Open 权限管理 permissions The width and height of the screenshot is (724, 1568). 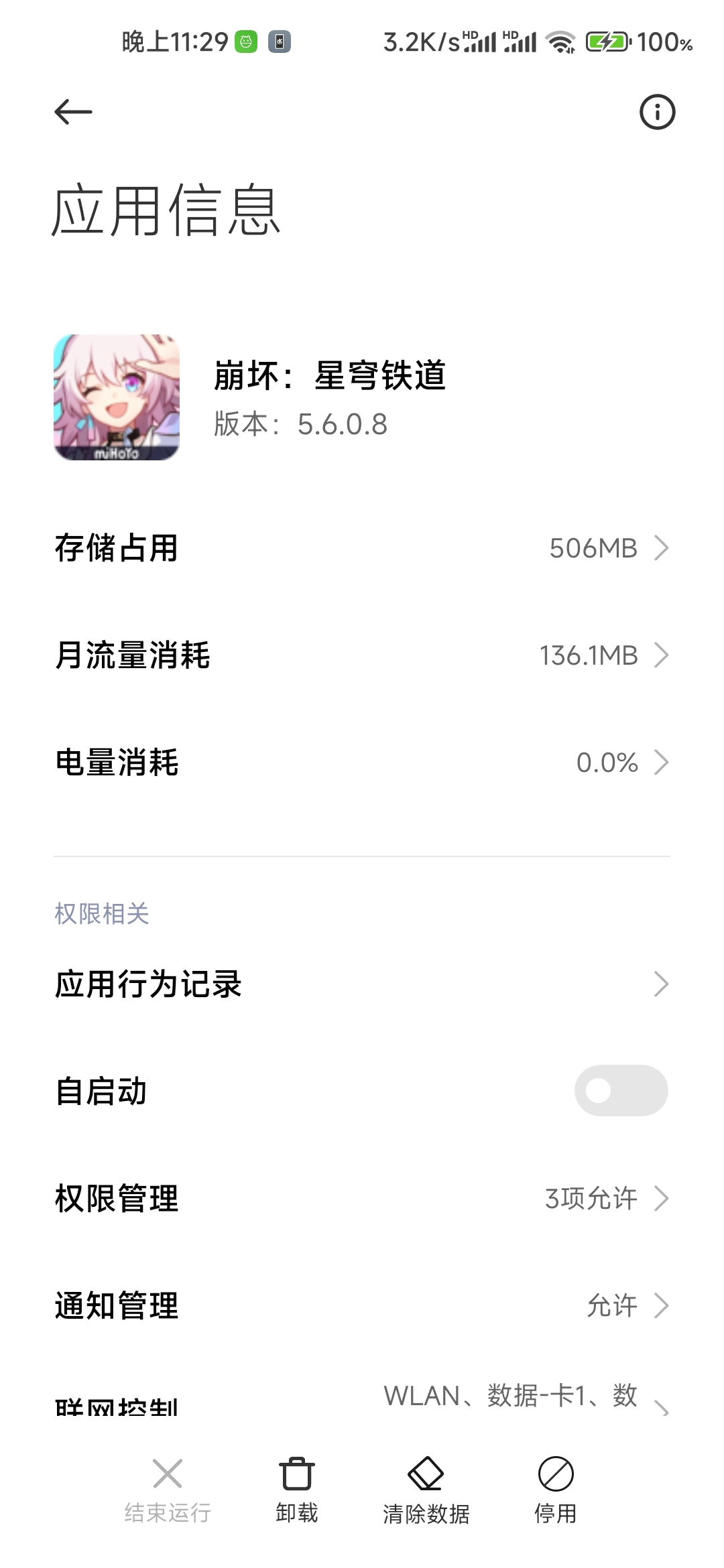362,1198
